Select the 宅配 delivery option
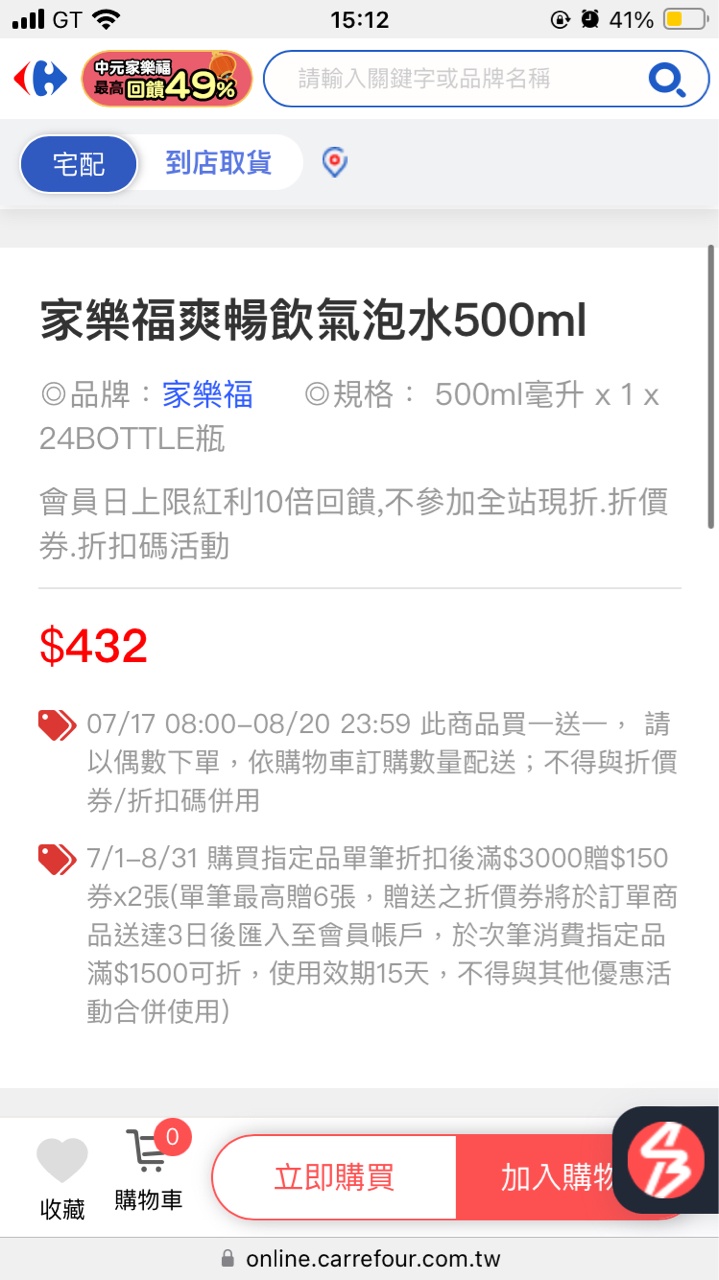719x1280 pixels. click(x=79, y=164)
